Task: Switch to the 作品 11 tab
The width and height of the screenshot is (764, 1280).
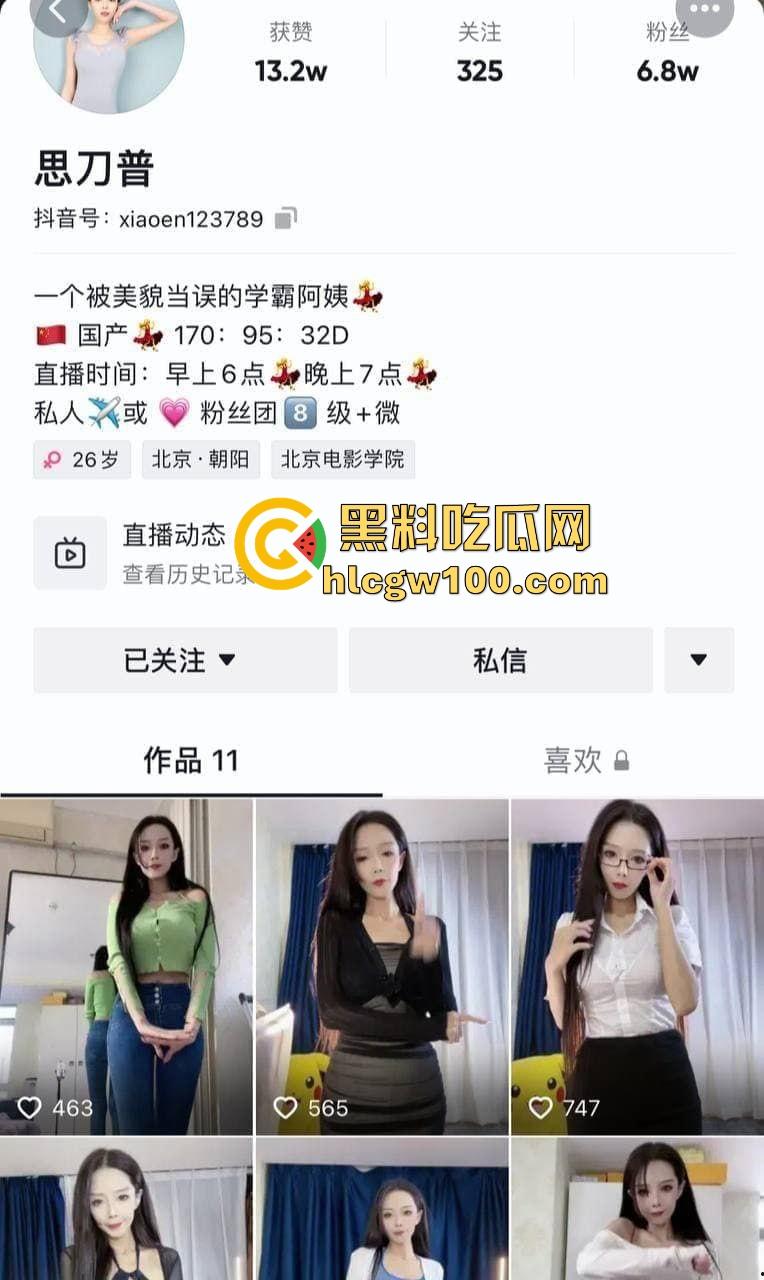Action: (191, 760)
